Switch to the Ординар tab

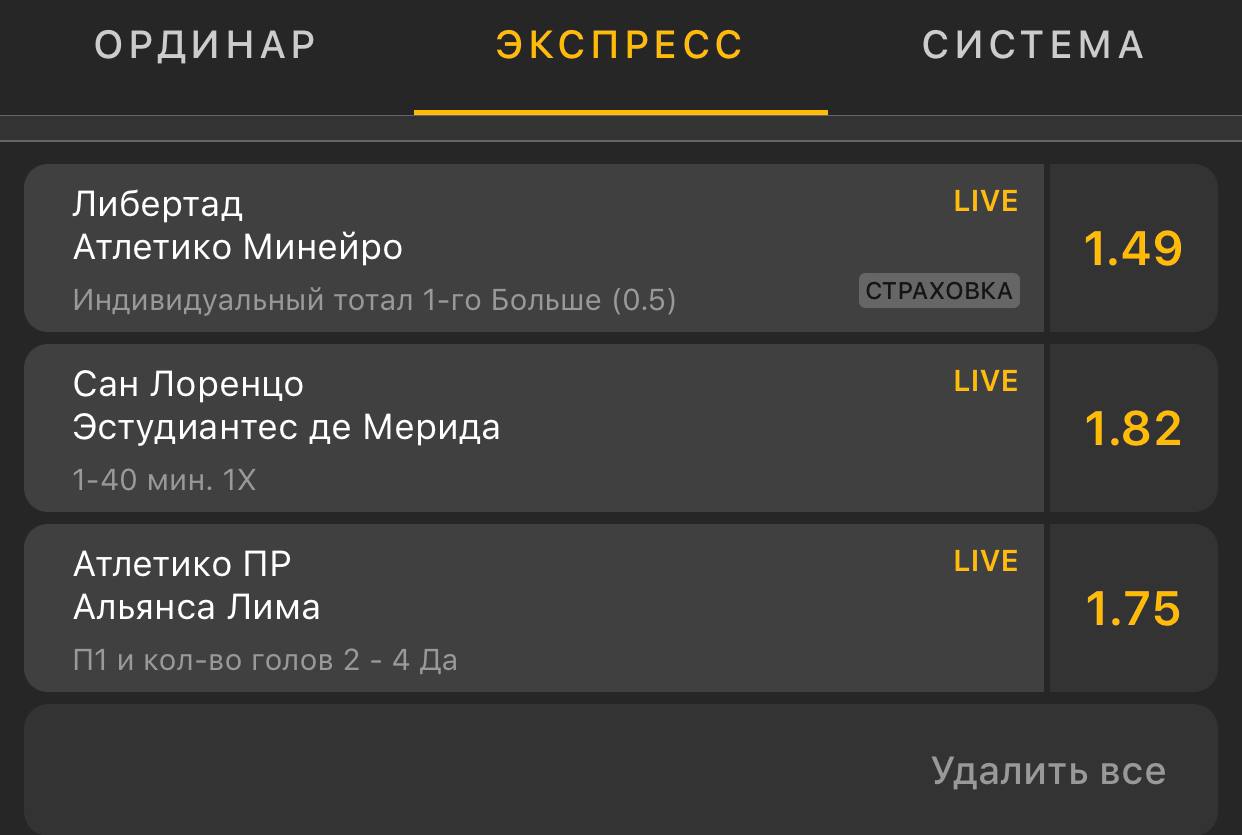pyautogui.click(x=205, y=45)
